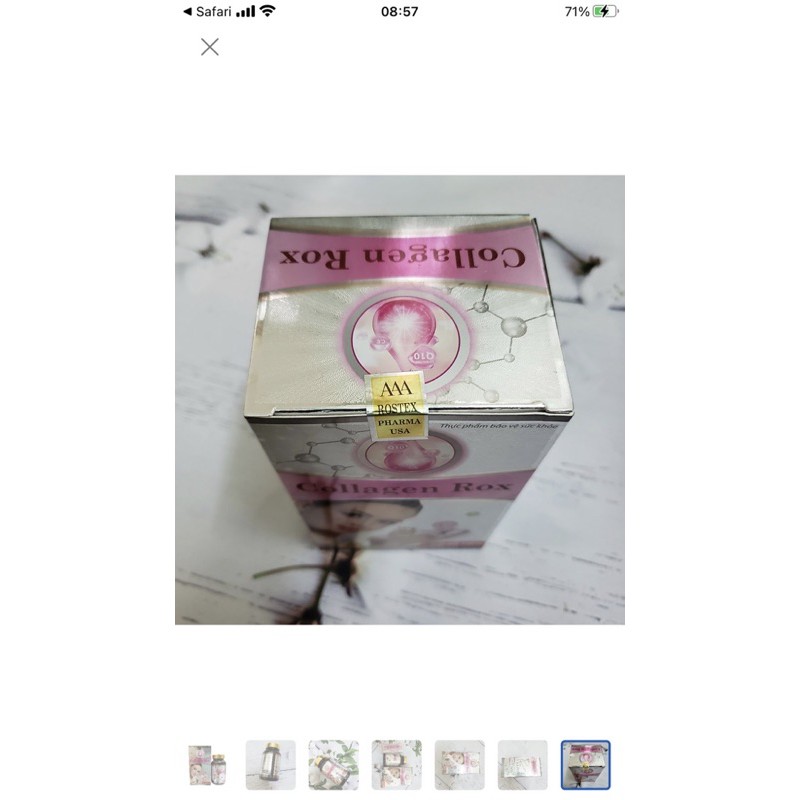Open the fifth thumbnail of the box lying flat
Viewport: 800px width, 800px height.
460,765
